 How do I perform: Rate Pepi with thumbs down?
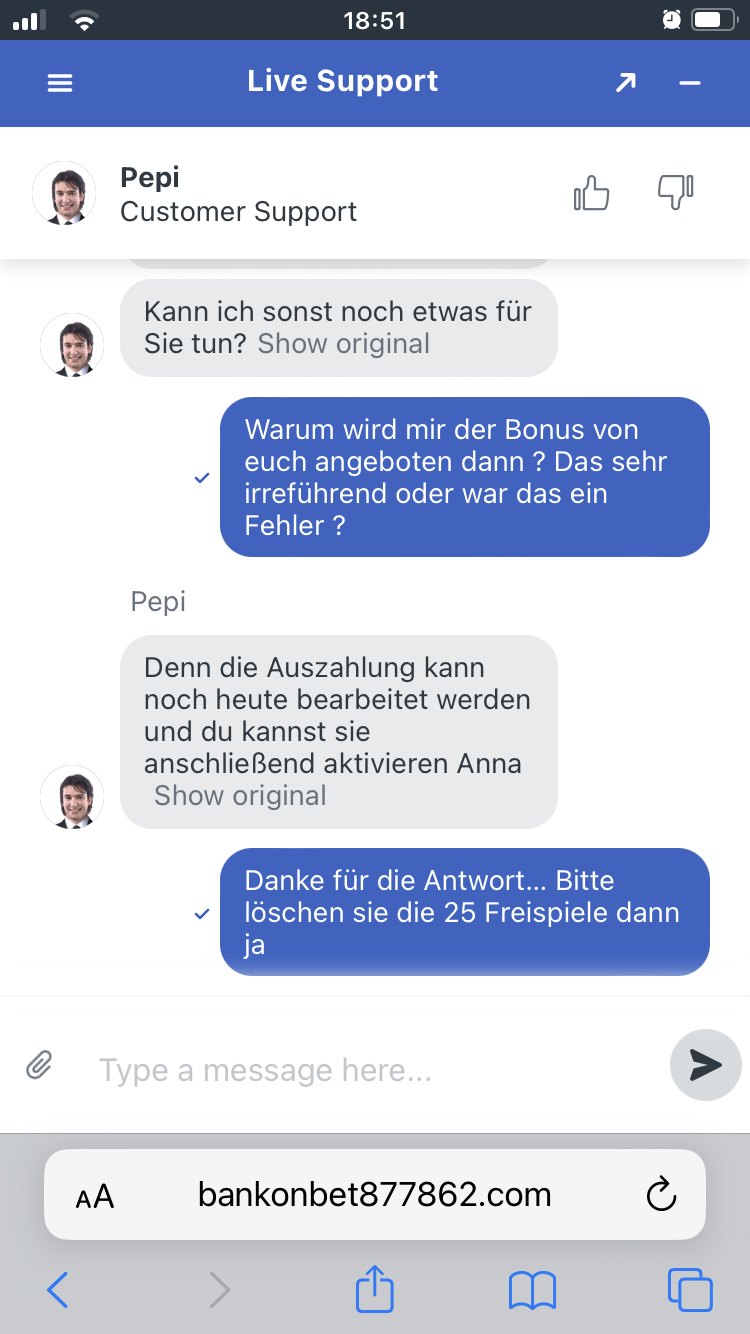click(x=676, y=192)
